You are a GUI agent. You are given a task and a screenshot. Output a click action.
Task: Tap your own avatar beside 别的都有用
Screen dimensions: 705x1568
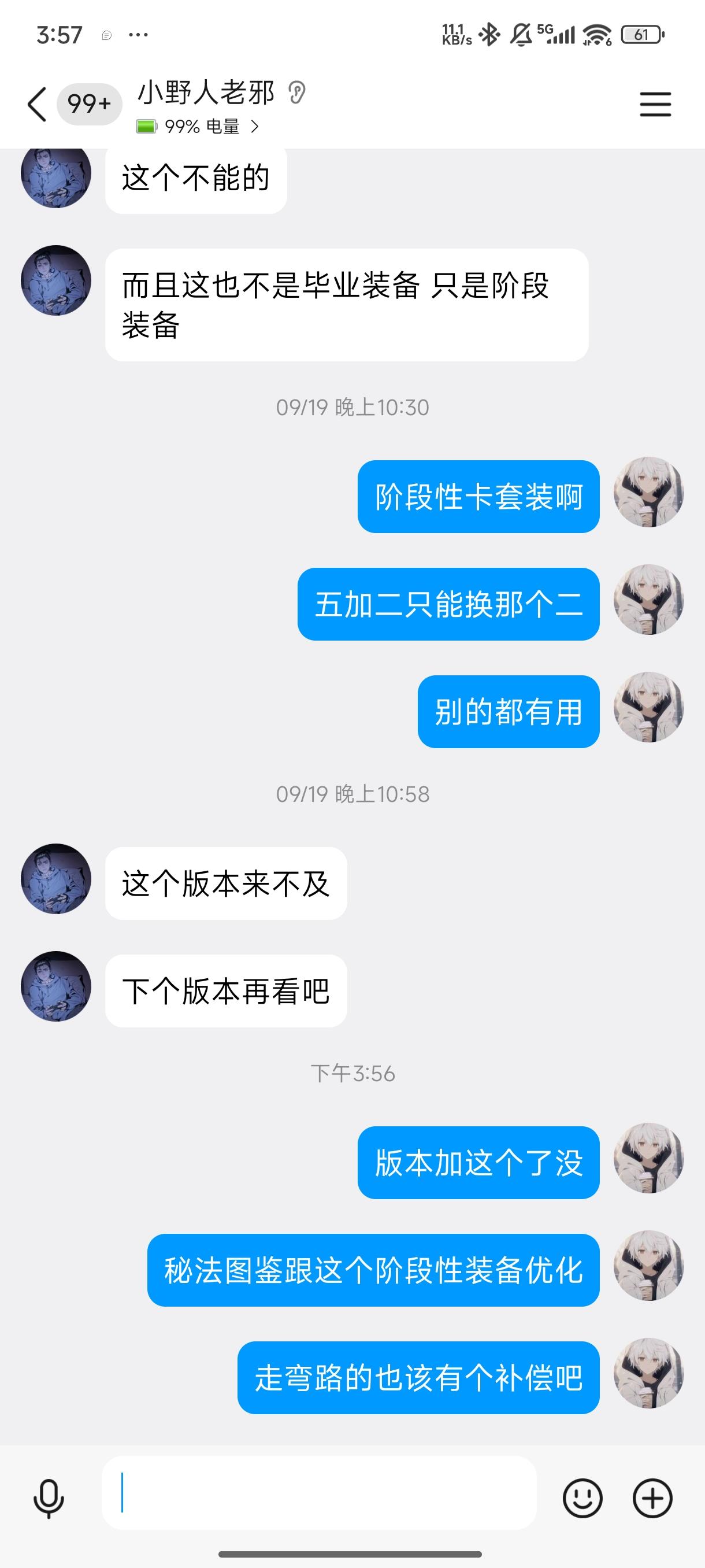649,711
